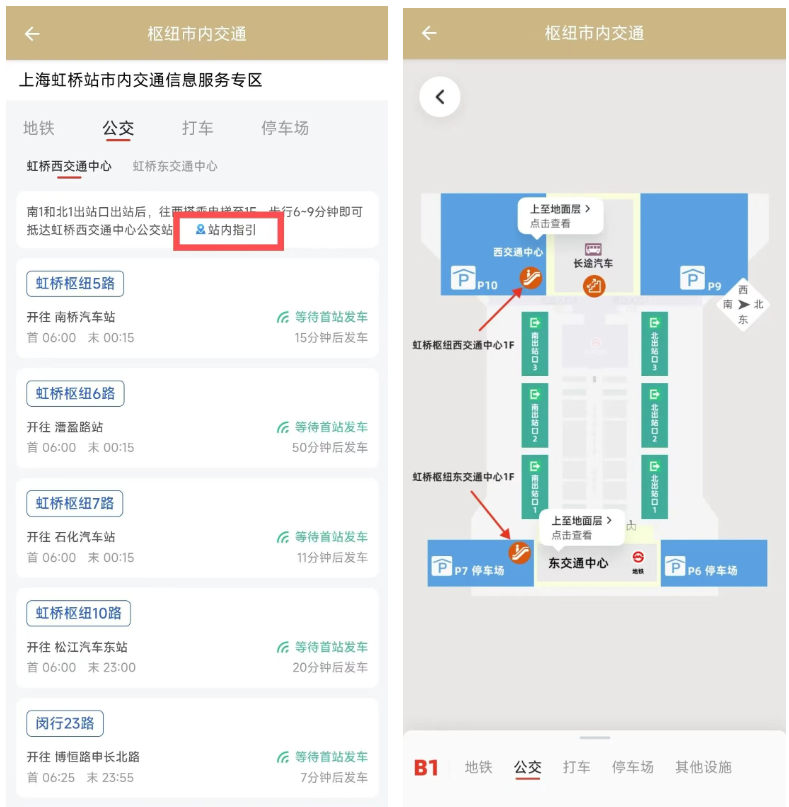
Task: Tap the P6 停车场 marker
Action: pos(701,567)
